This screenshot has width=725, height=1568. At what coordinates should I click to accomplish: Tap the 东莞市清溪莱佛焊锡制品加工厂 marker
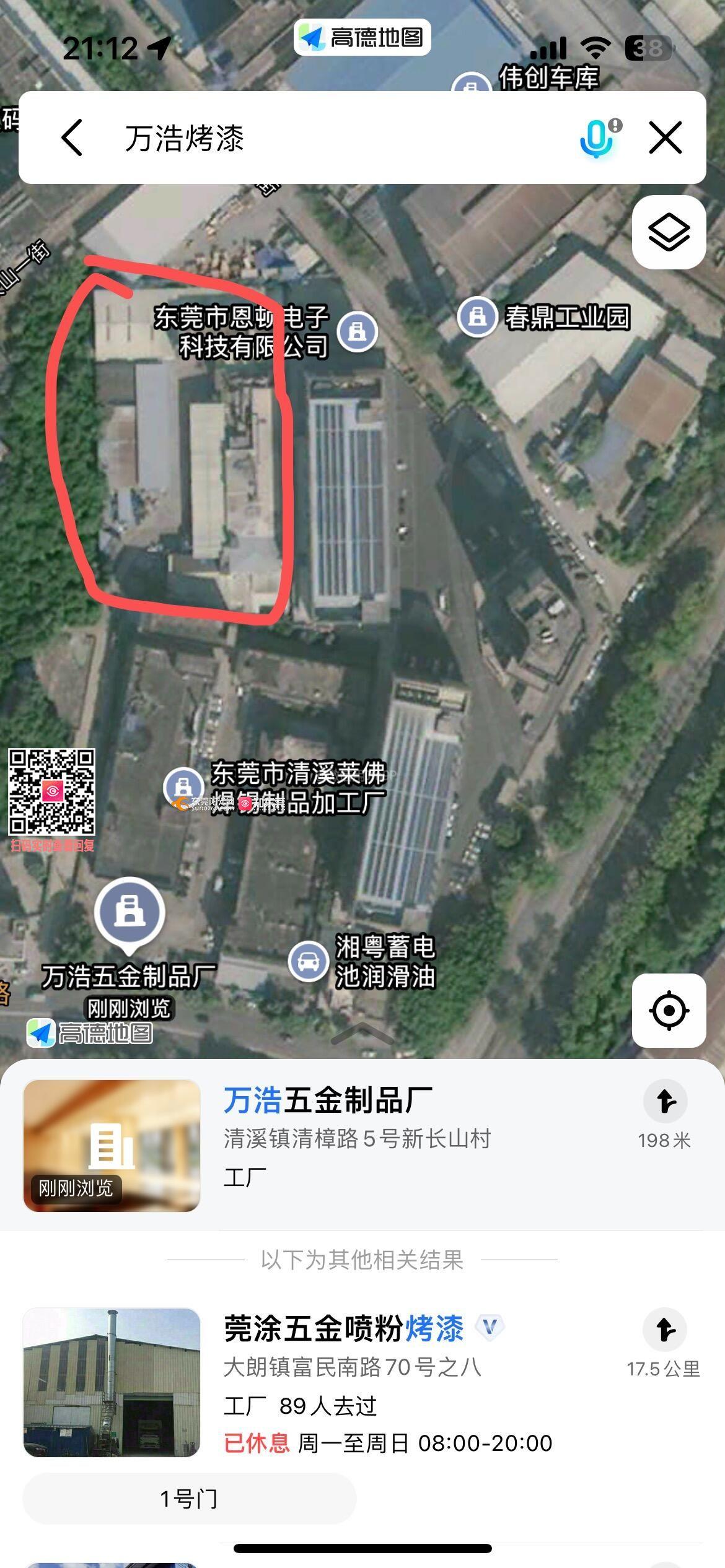point(183,786)
